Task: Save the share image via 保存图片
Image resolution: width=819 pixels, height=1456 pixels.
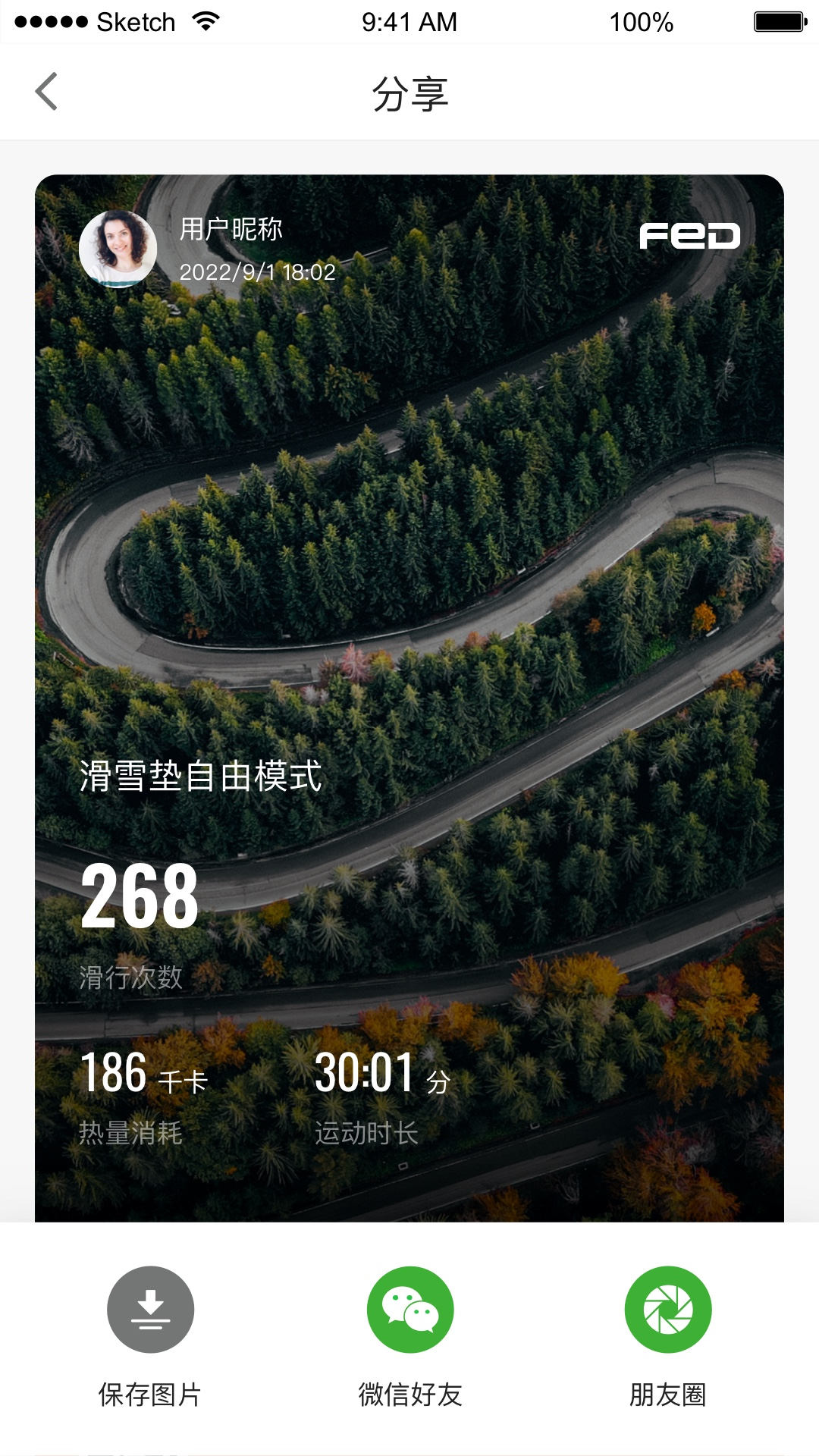Action: point(150,1310)
